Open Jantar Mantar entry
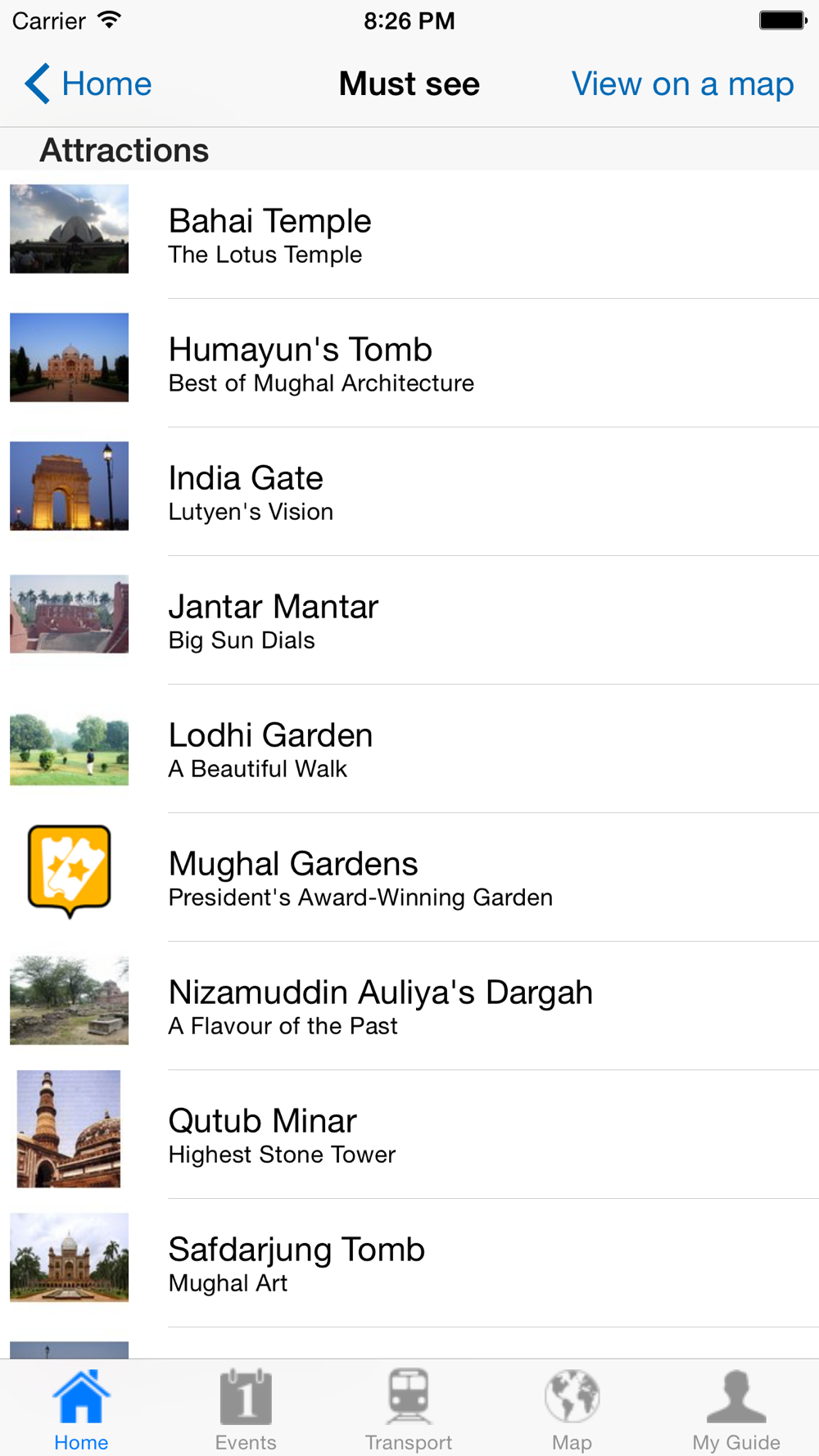This screenshot has height=1456, width=819. [x=409, y=620]
